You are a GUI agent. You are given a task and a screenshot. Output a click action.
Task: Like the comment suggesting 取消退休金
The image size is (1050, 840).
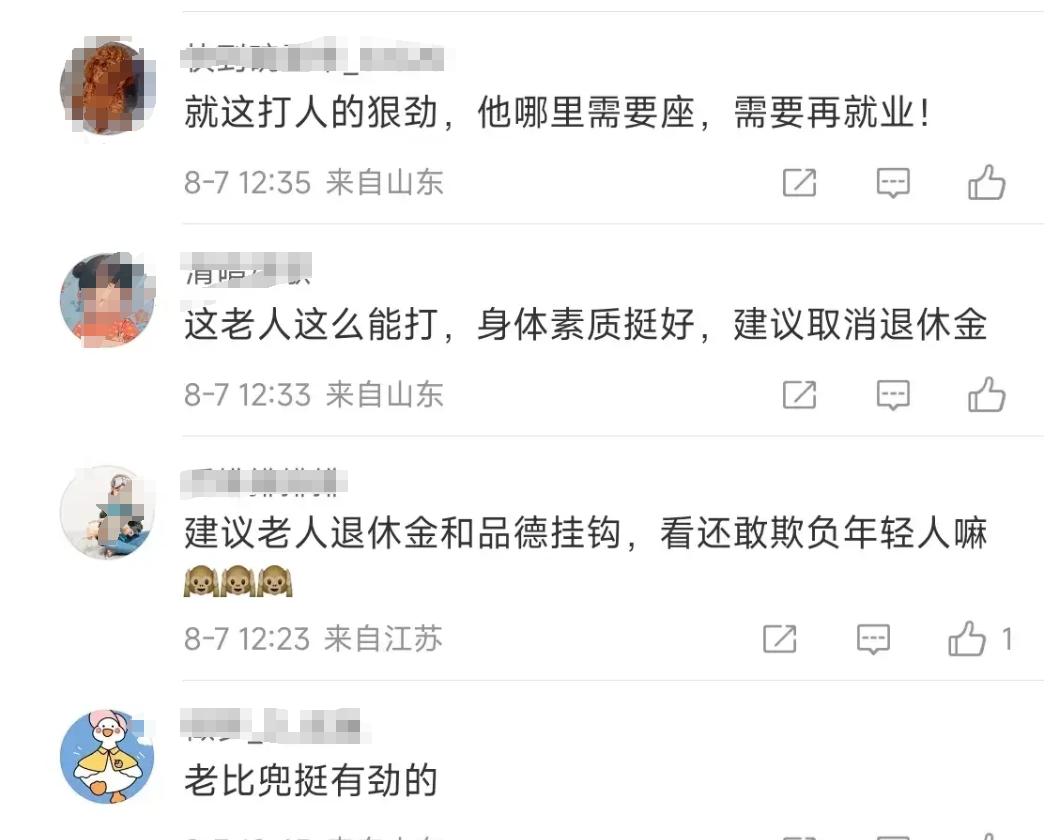(x=986, y=395)
